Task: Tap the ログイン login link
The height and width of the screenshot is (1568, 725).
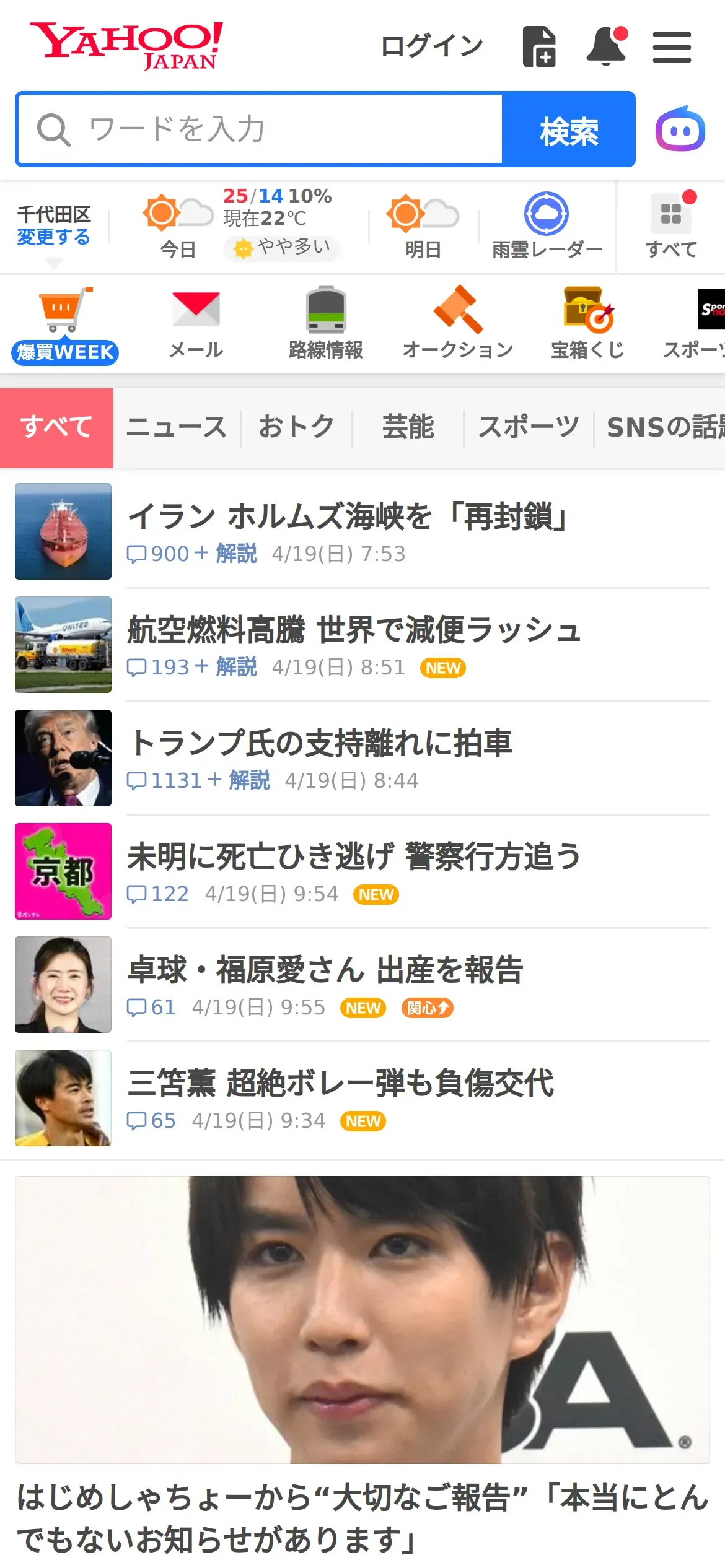Action: (431, 46)
